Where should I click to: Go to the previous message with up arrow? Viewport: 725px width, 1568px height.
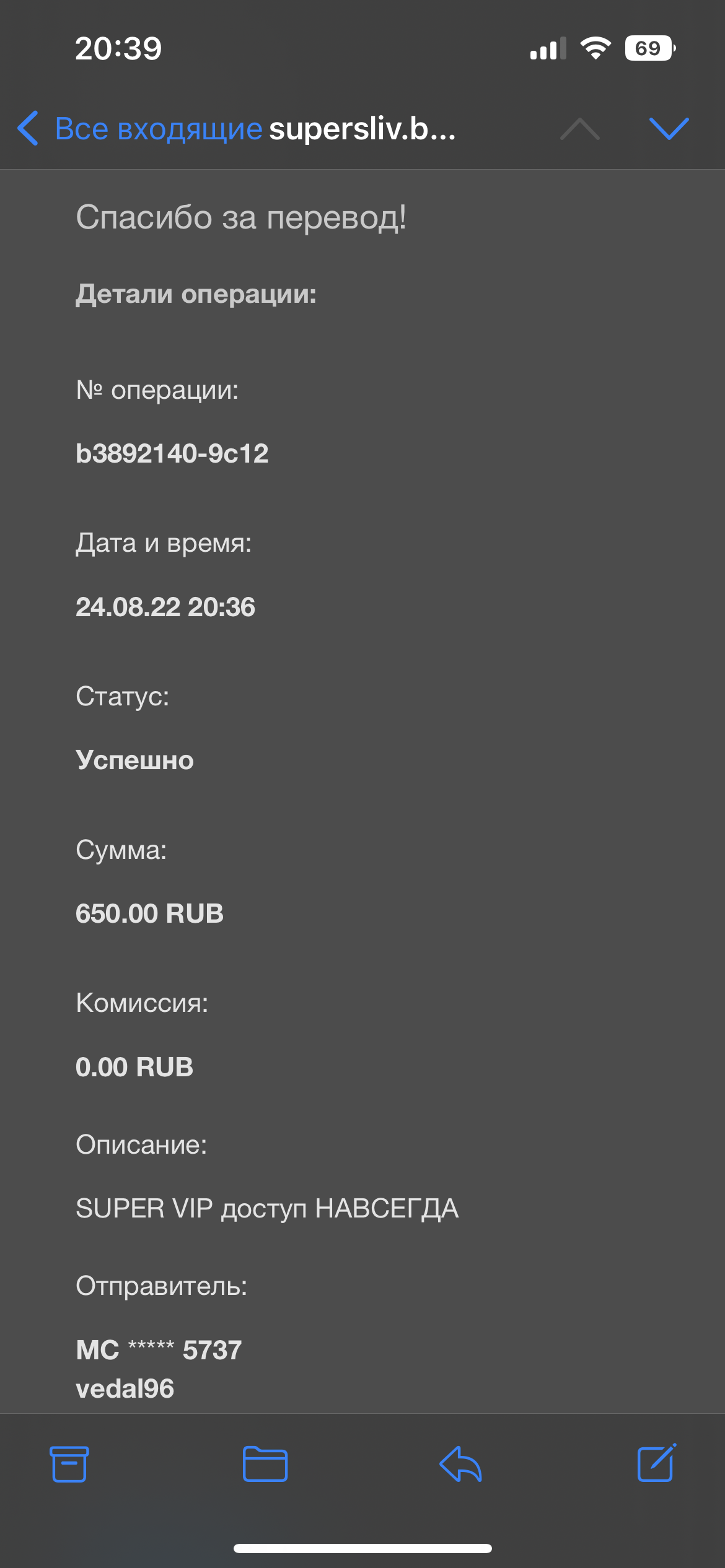pyautogui.click(x=579, y=129)
